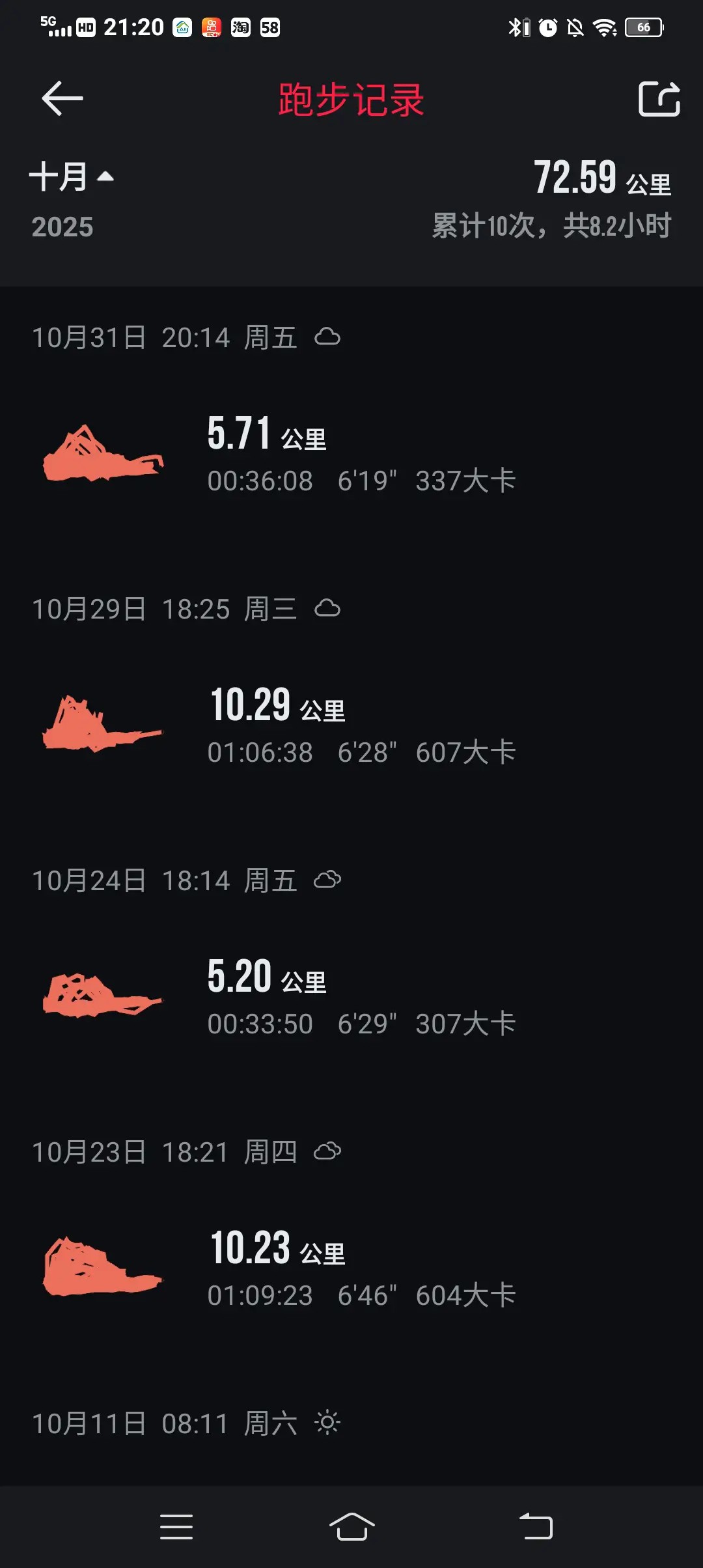The width and height of the screenshot is (703, 1568).
Task: Go back from the 跑步记录 page
Action: tap(62, 99)
